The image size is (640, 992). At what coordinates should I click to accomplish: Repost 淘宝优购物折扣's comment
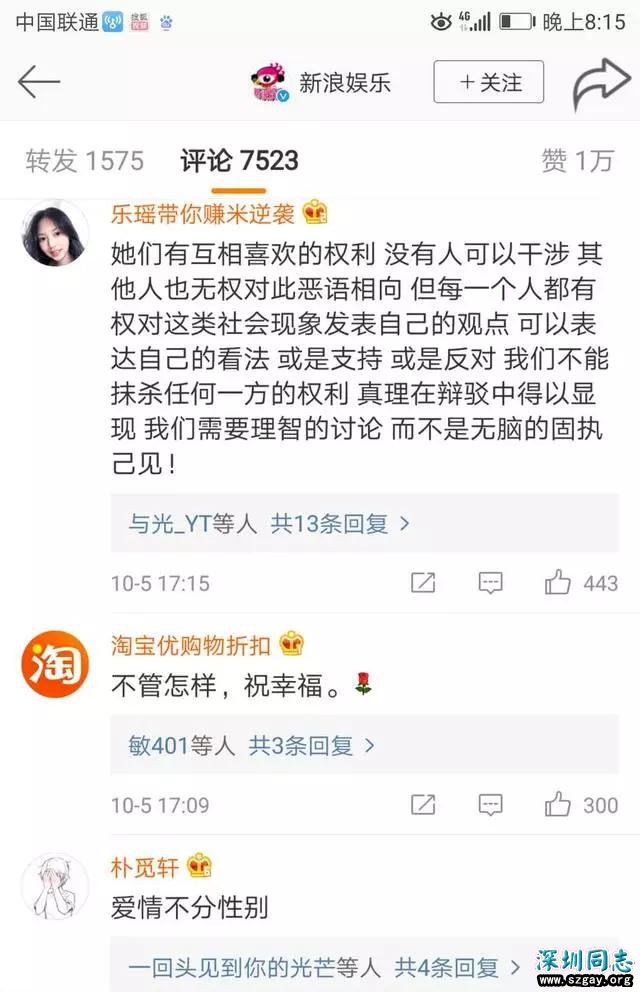(423, 804)
